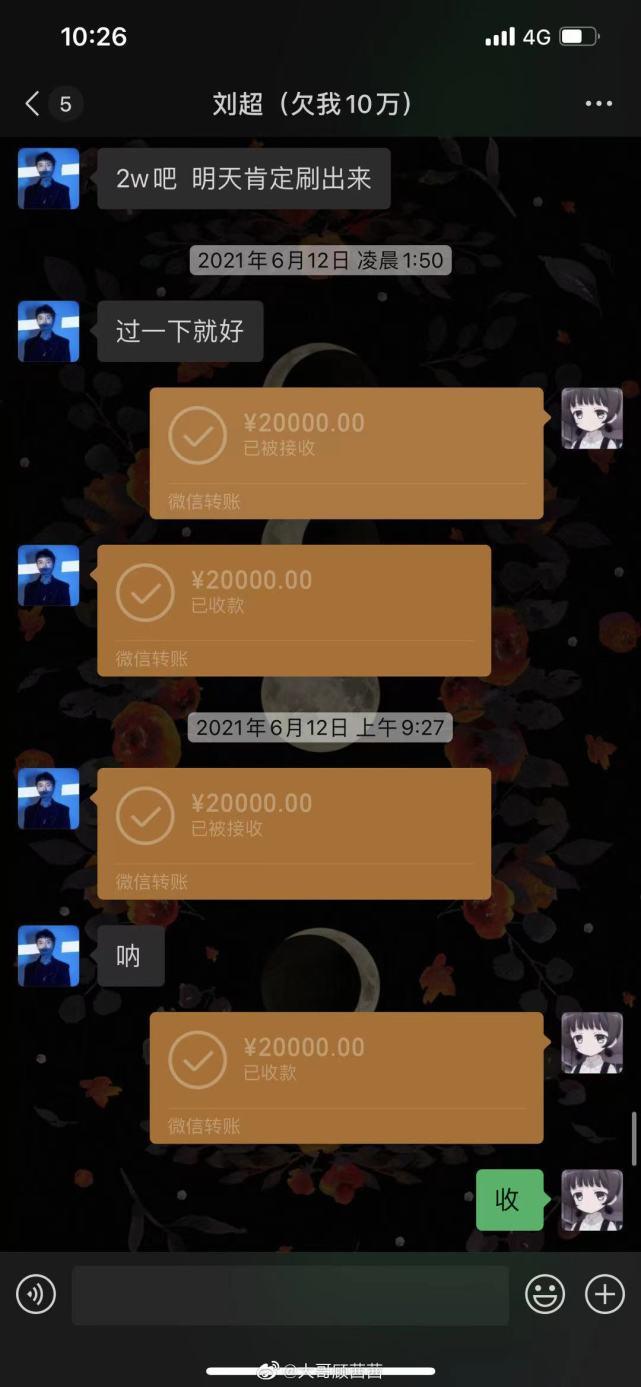The height and width of the screenshot is (1387, 641).
Task: Switch to voice message input
Action: tap(36, 1295)
